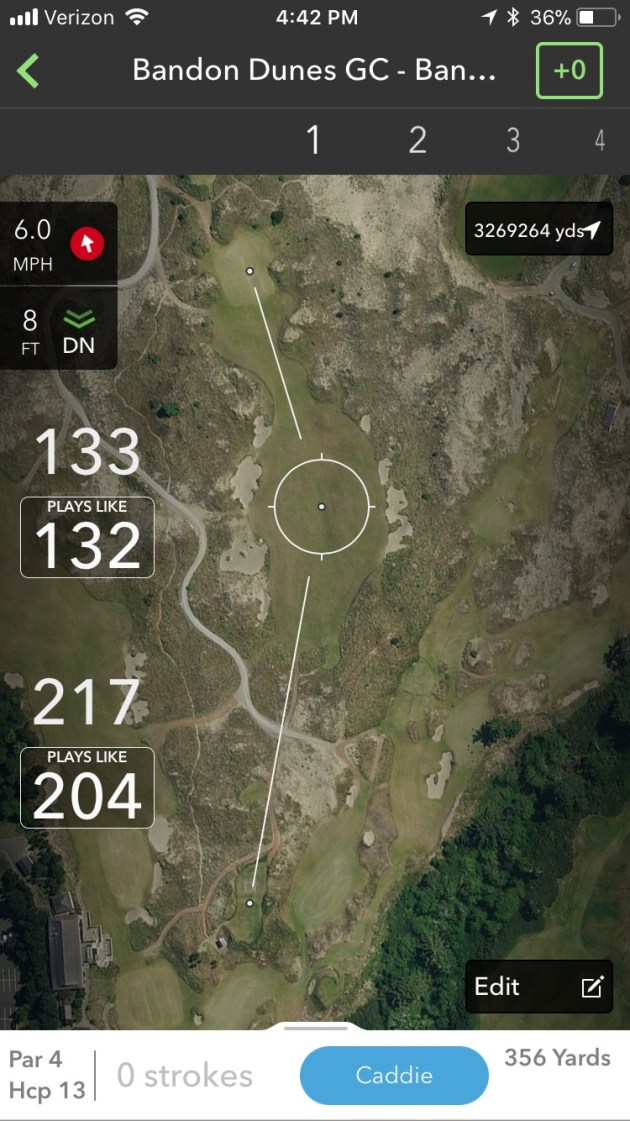Image resolution: width=630 pixels, height=1121 pixels.
Task: Open the Caddie recommendation
Action: coord(394,1076)
